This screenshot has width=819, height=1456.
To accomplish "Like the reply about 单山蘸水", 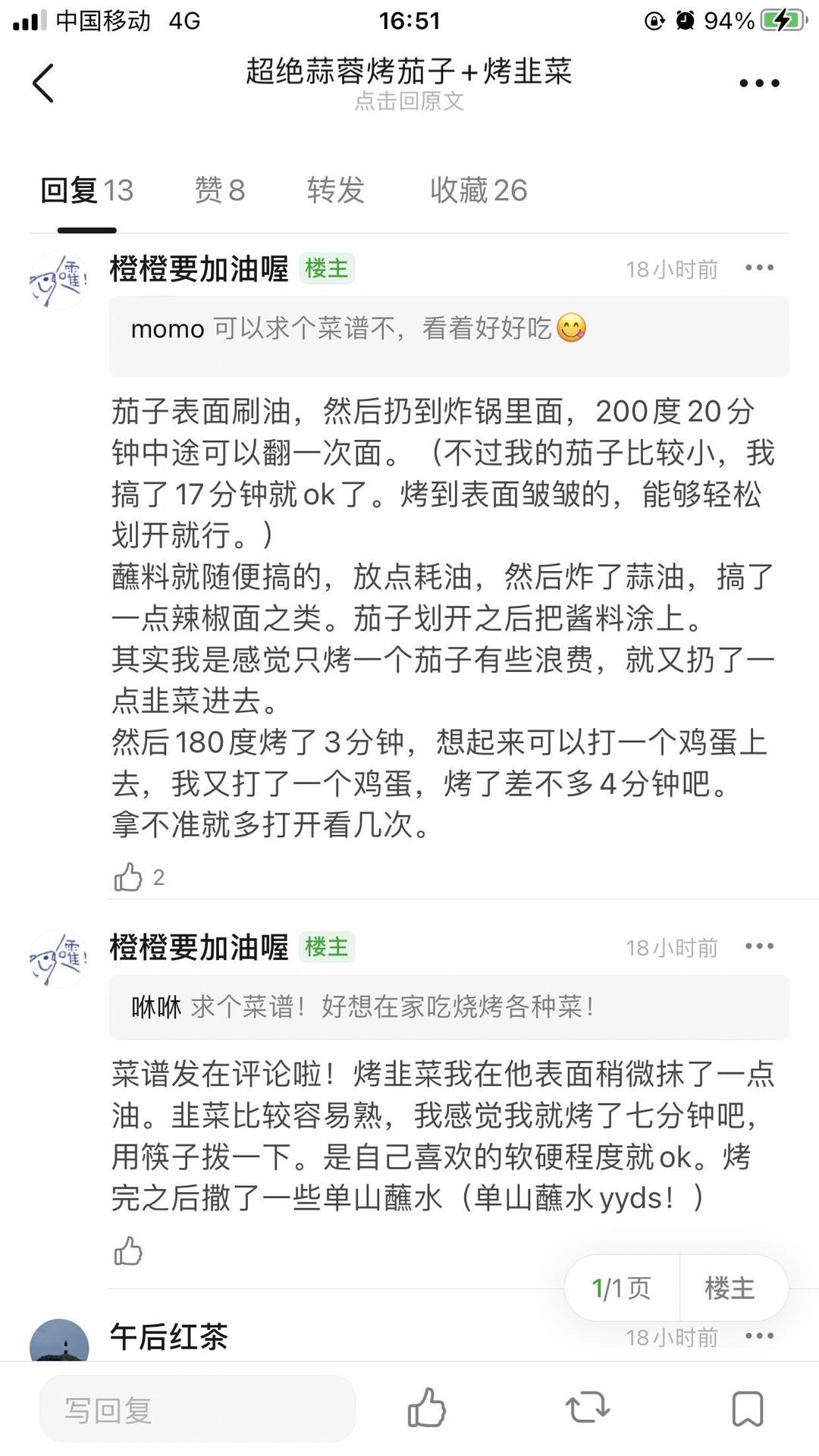I will (128, 1251).
